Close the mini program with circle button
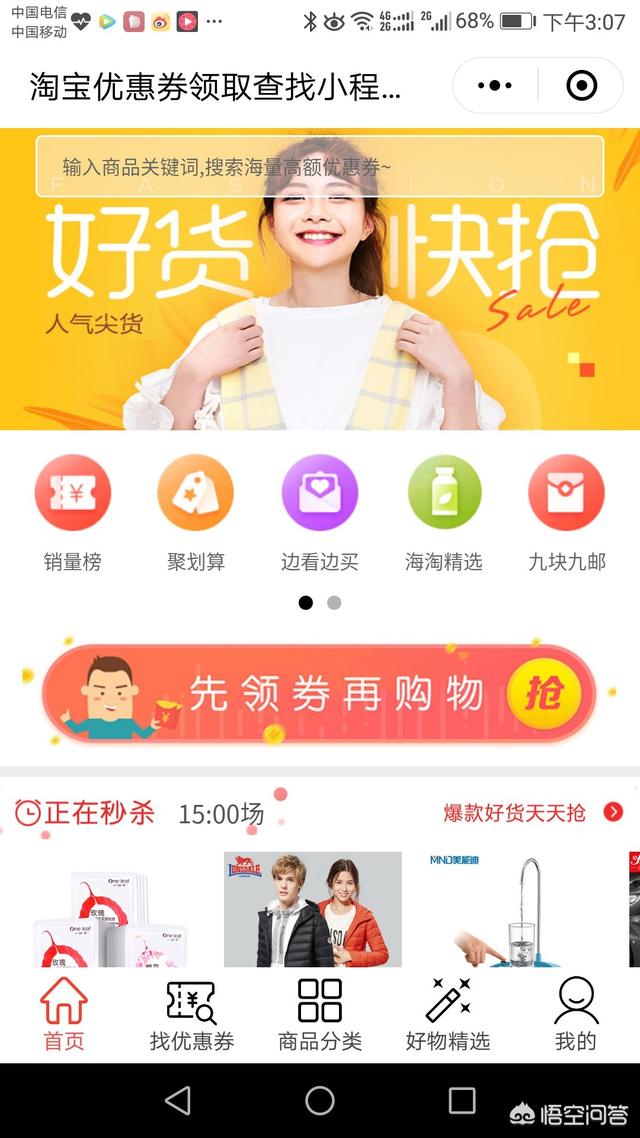This screenshot has height=1138, width=640. (x=581, y=86)
